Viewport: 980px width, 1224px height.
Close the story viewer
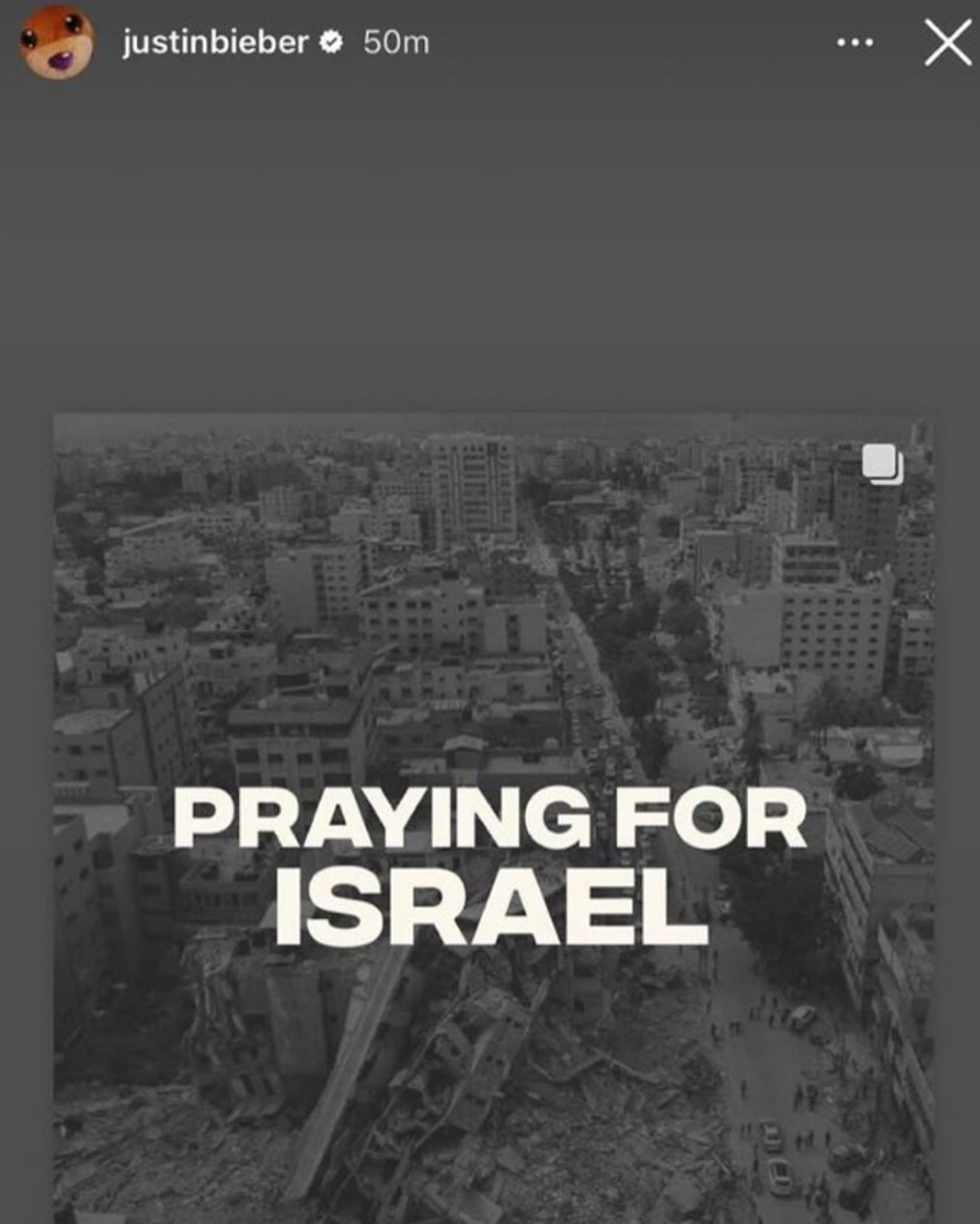(947, 42)
